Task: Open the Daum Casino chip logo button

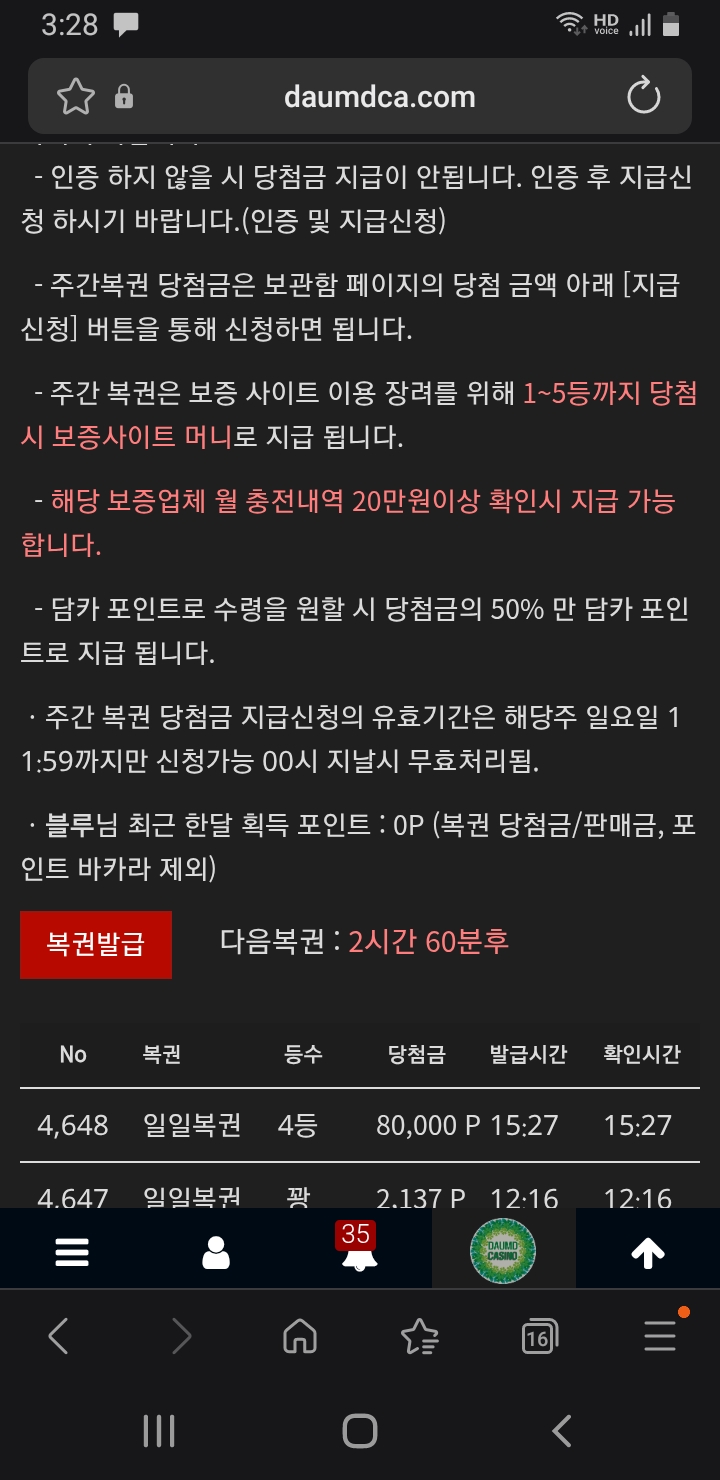Action: click(x=503, y=1250)
